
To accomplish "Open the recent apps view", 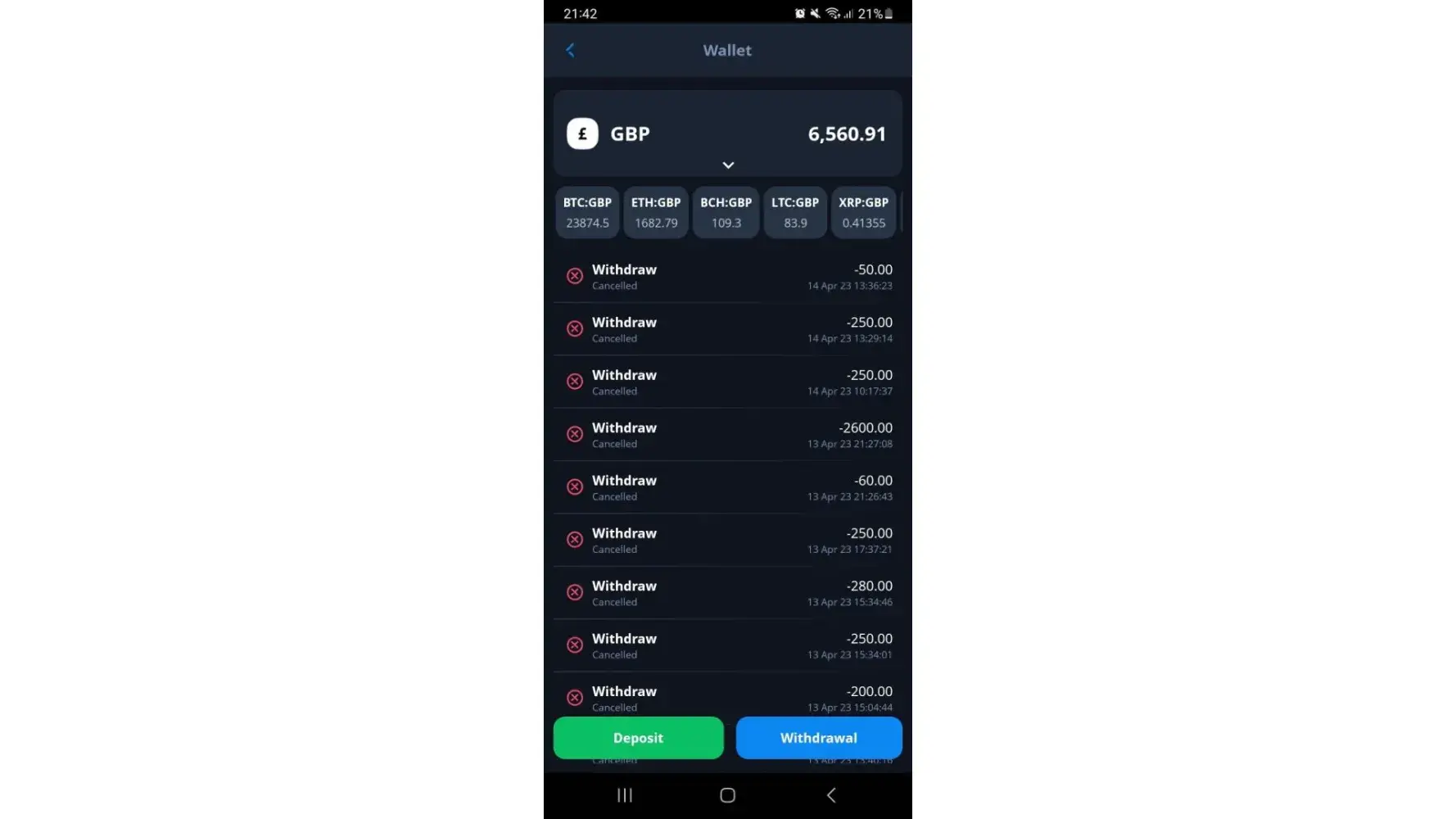I will coord(625,795).
